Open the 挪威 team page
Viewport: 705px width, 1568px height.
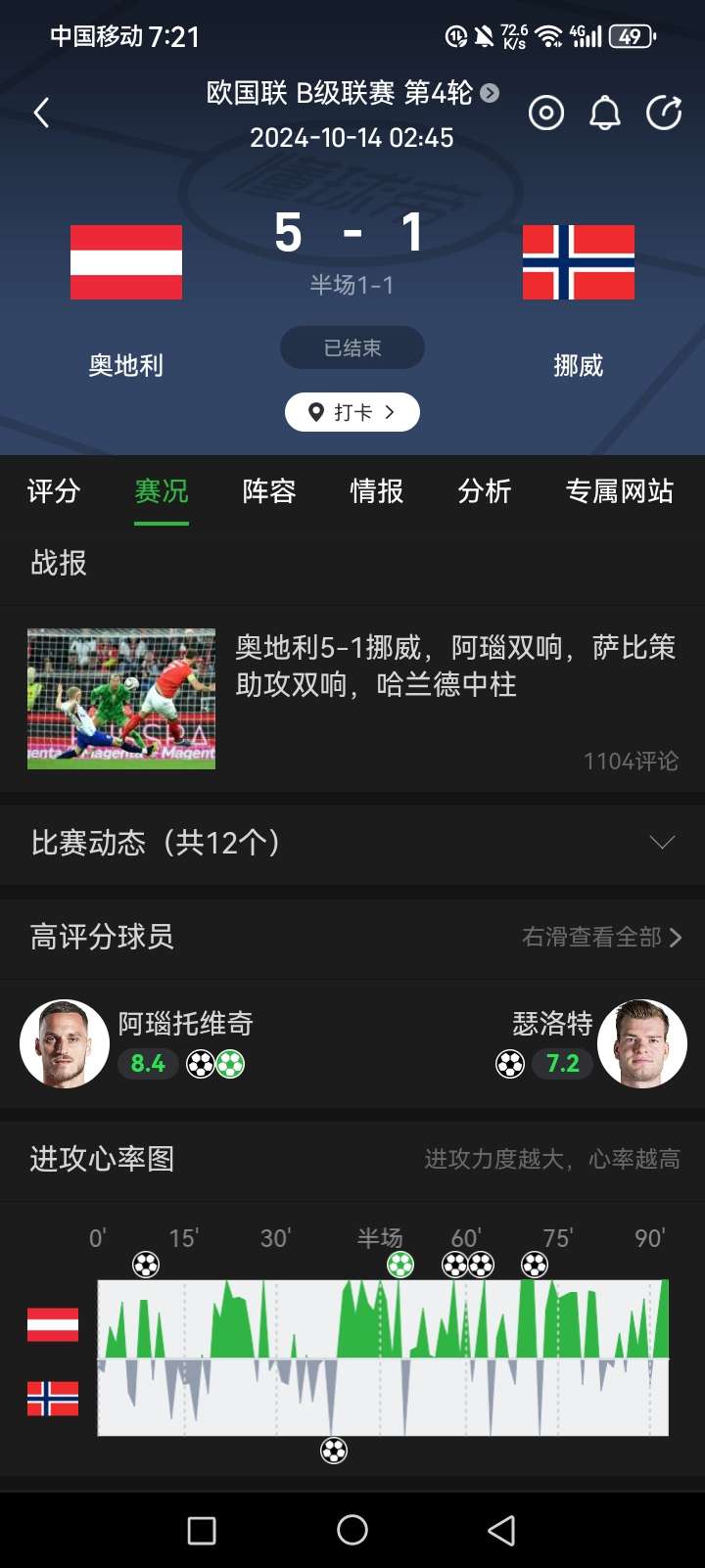click(x=578, y=294)
